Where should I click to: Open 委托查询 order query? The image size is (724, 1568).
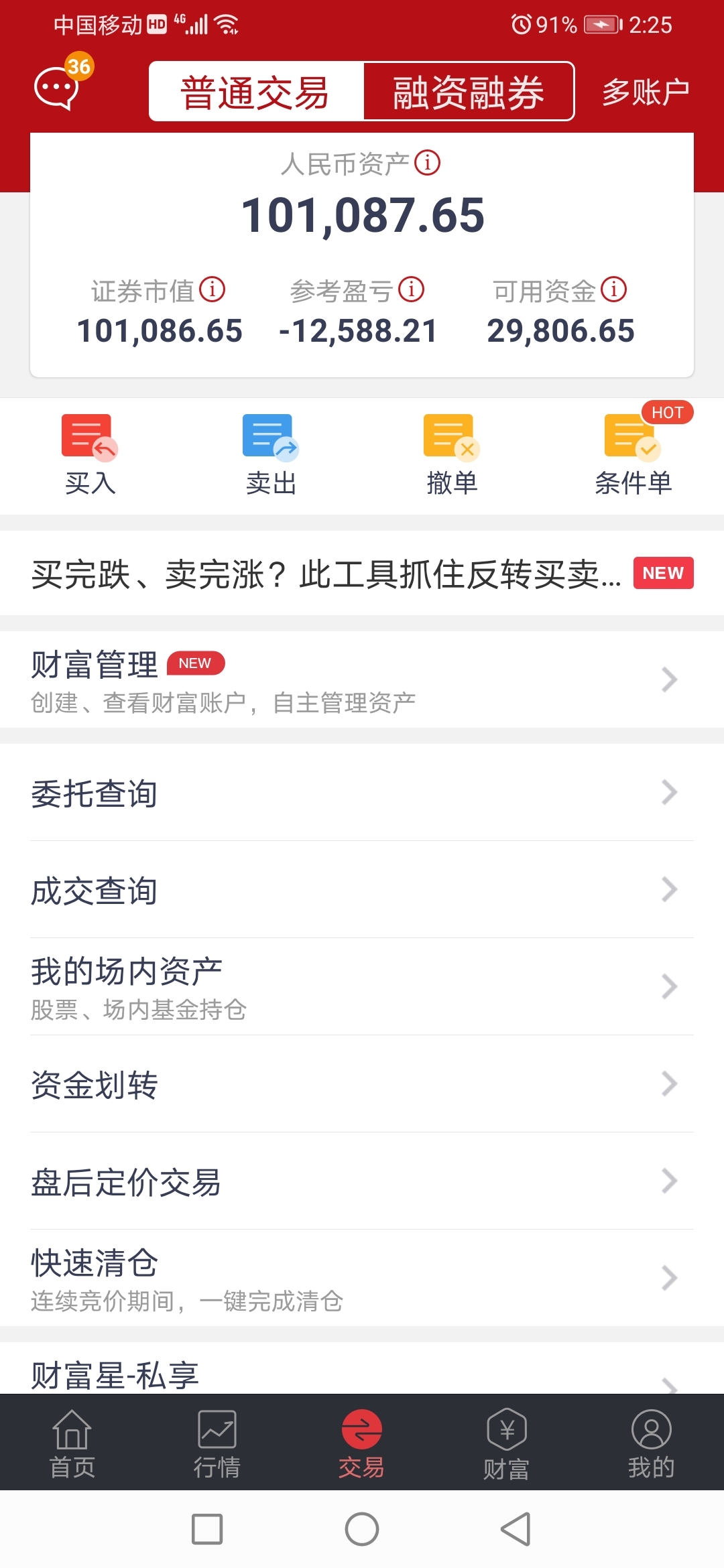point(362,793)
